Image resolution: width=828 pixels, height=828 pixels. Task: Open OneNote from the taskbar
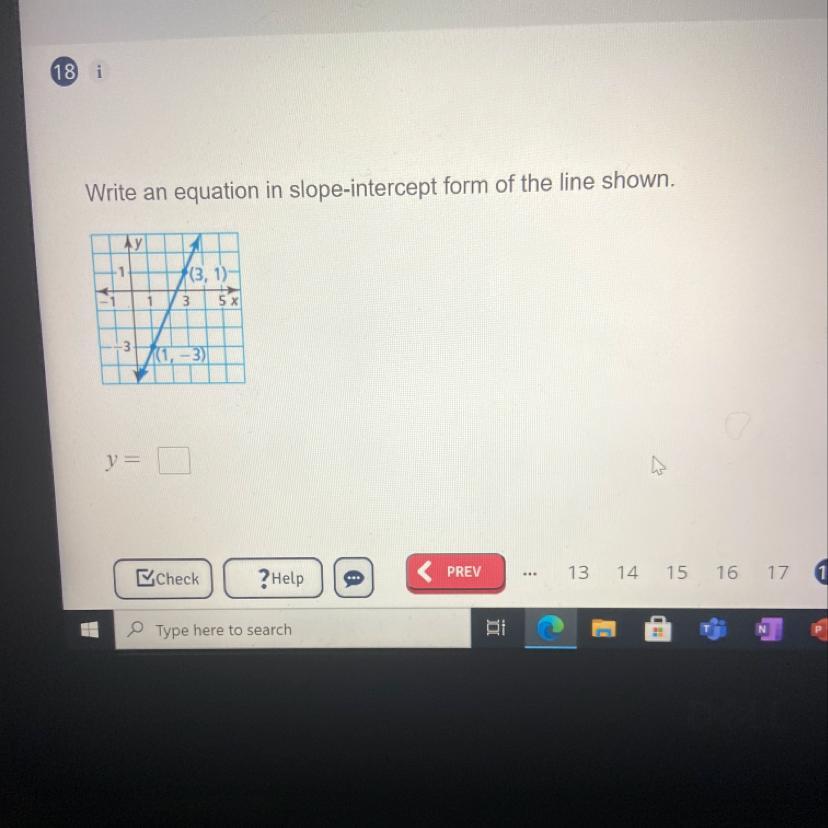[x=766, y=629]
